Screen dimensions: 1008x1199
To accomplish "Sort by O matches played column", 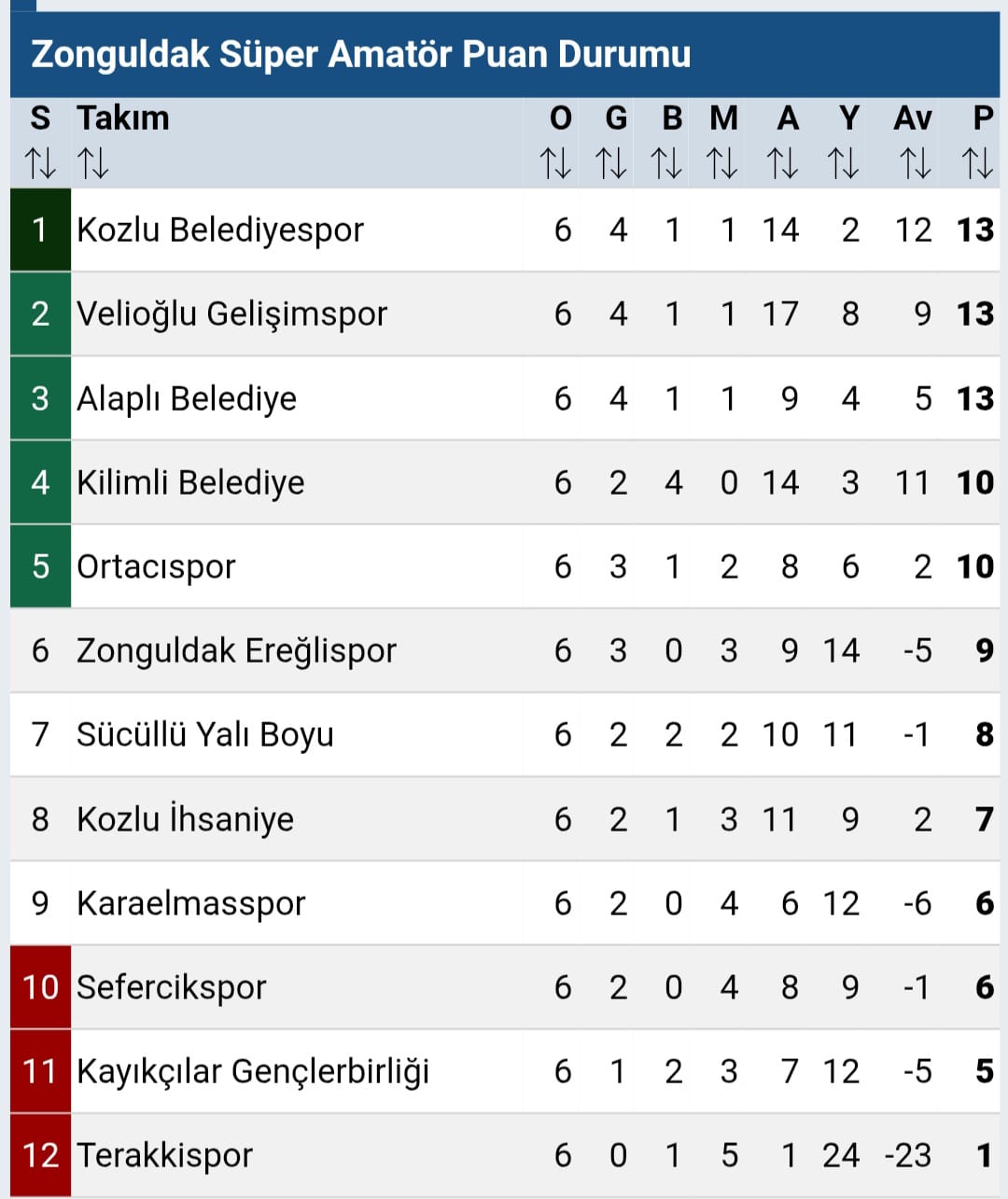I will [x=556, y=163].
